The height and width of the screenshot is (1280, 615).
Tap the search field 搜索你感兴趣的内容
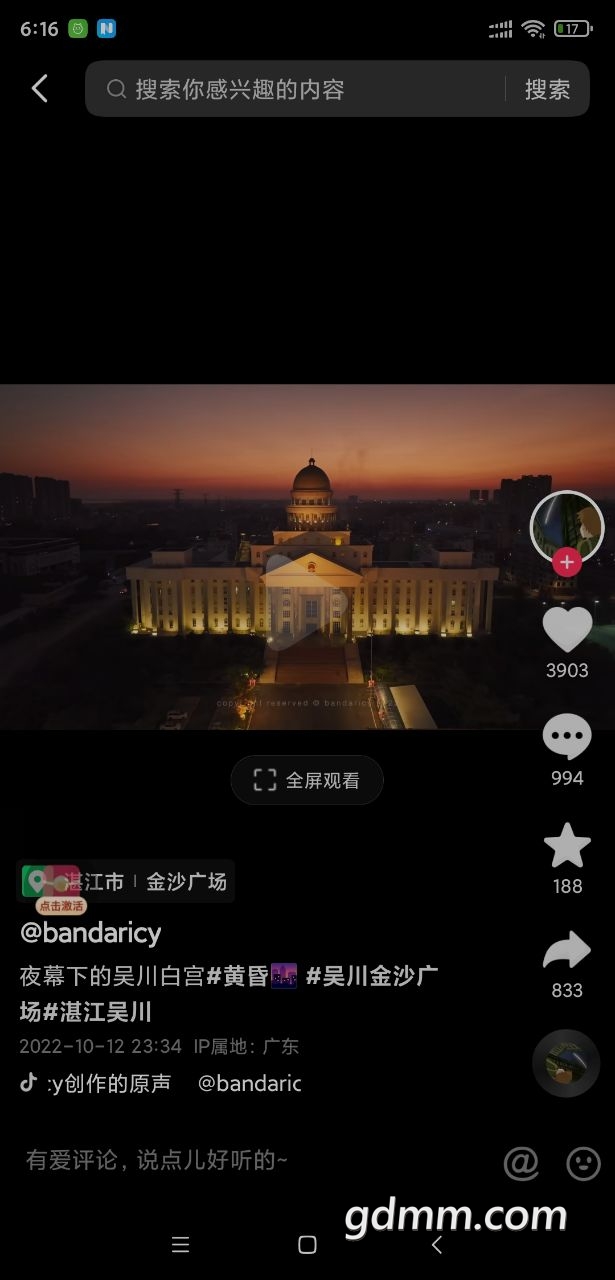(x=300, y=90)
